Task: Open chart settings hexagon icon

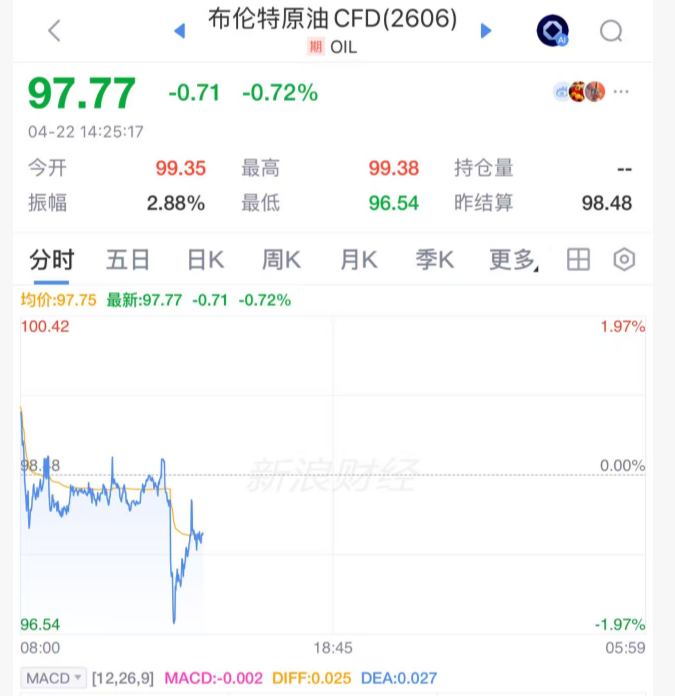Action: point(624,261)
